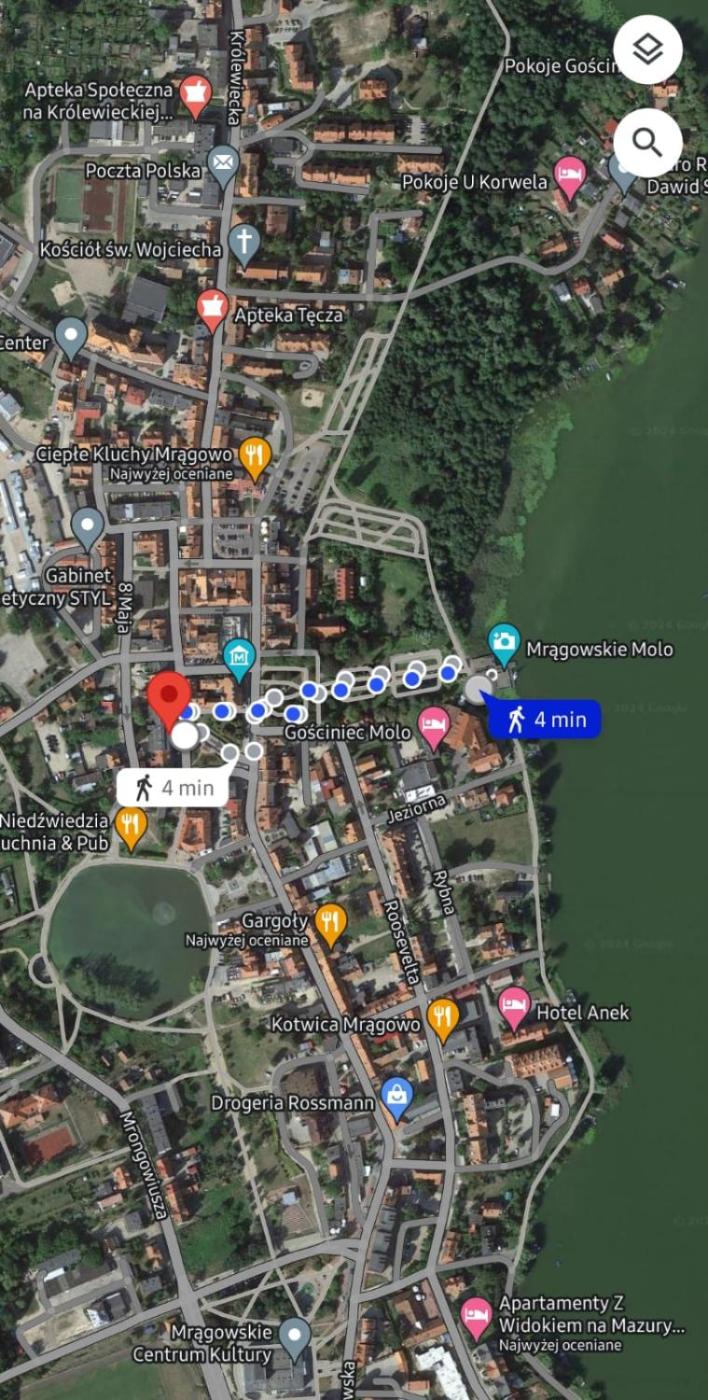Open Apartamenty Z Widokiem na Mazury marker

[476, 1315]
